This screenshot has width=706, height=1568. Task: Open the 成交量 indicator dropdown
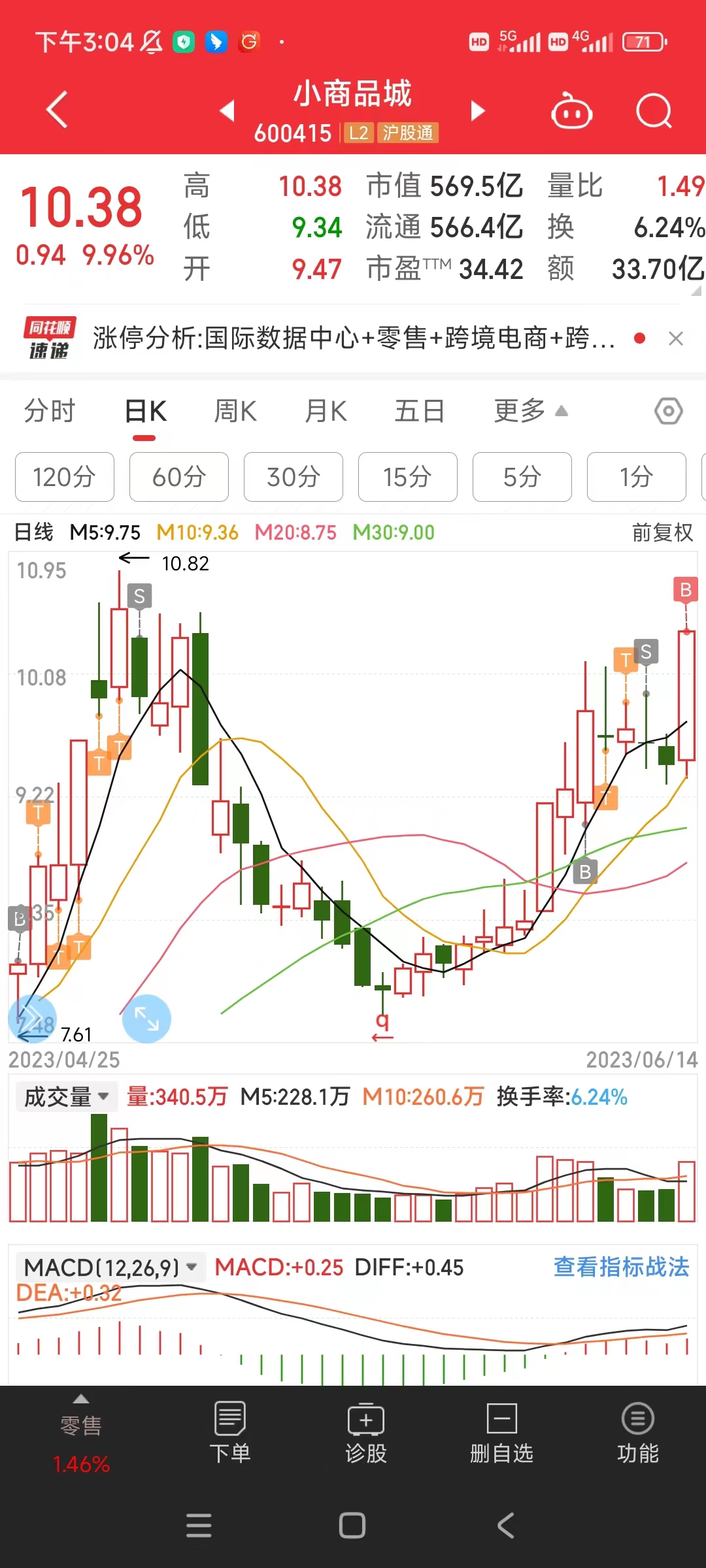point(65,1096)
